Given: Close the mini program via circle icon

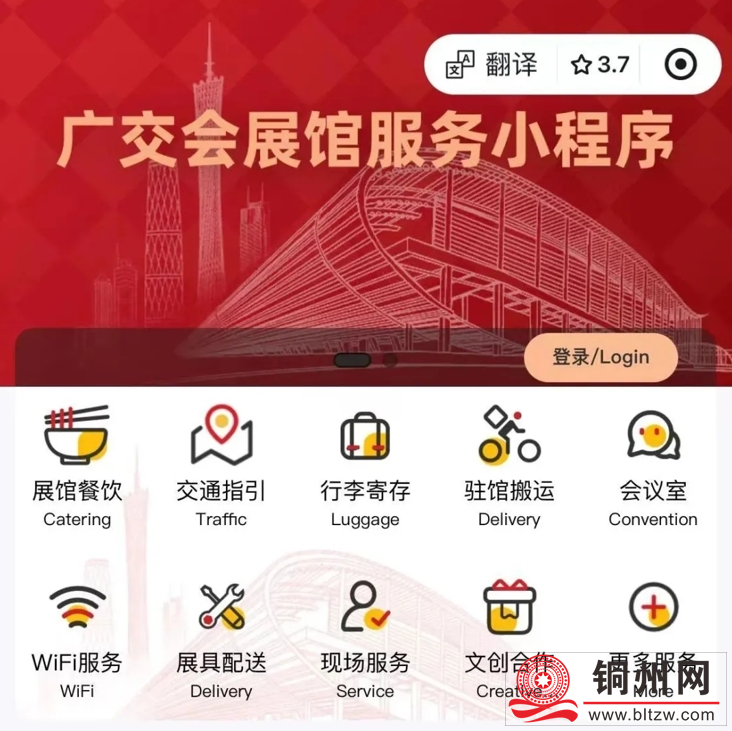Looking at the screenshot, I should (681, 65).
